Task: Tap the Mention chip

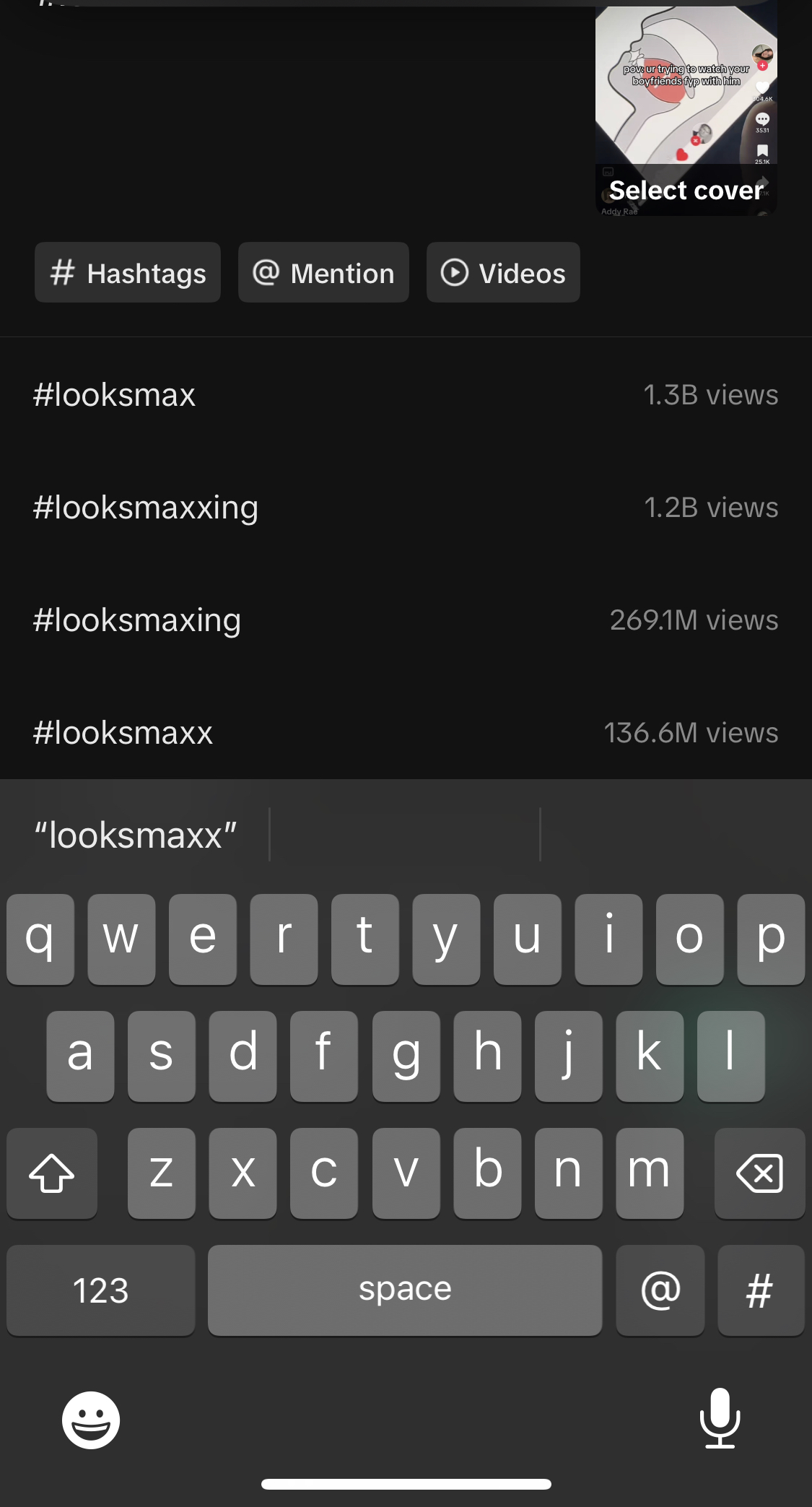Action: 323,273
